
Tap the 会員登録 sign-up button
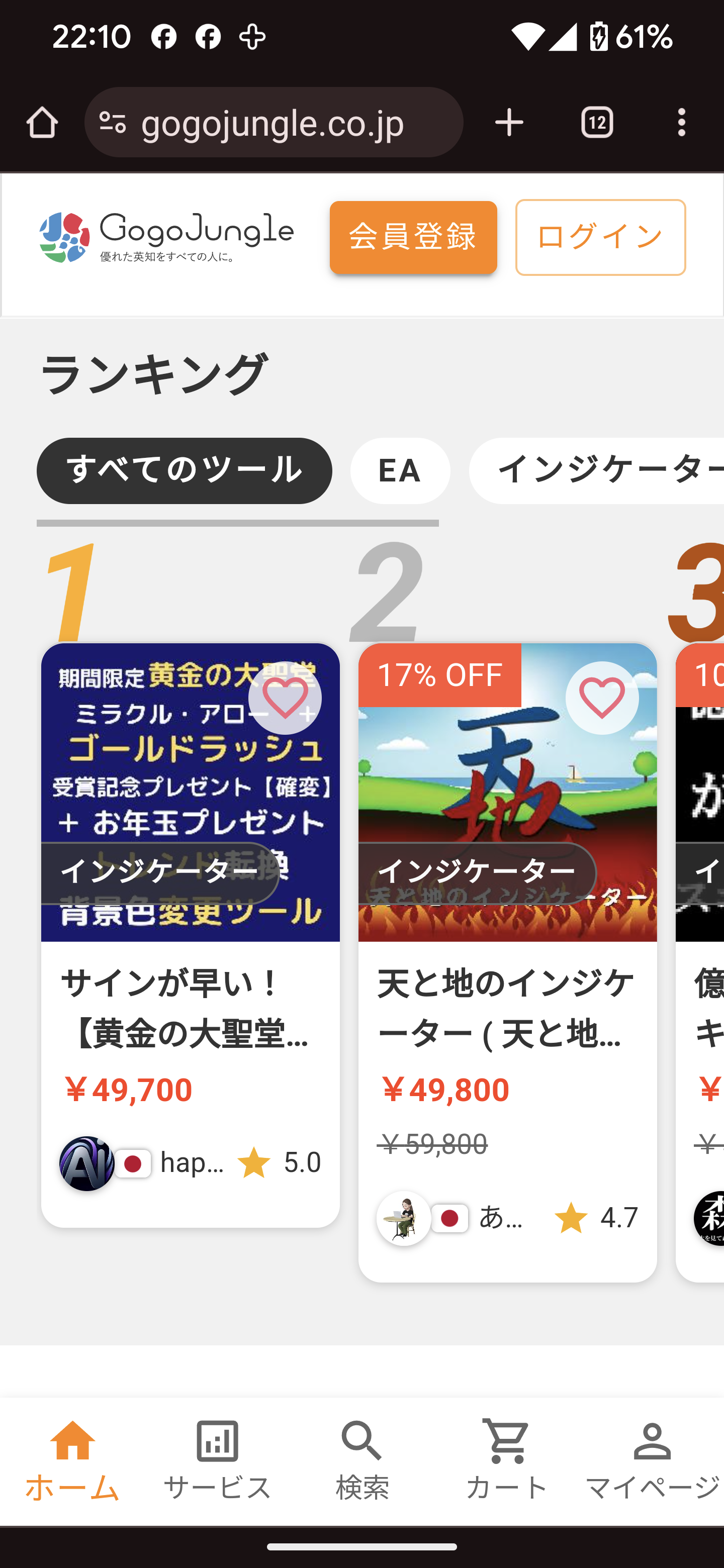click(413, 237)
